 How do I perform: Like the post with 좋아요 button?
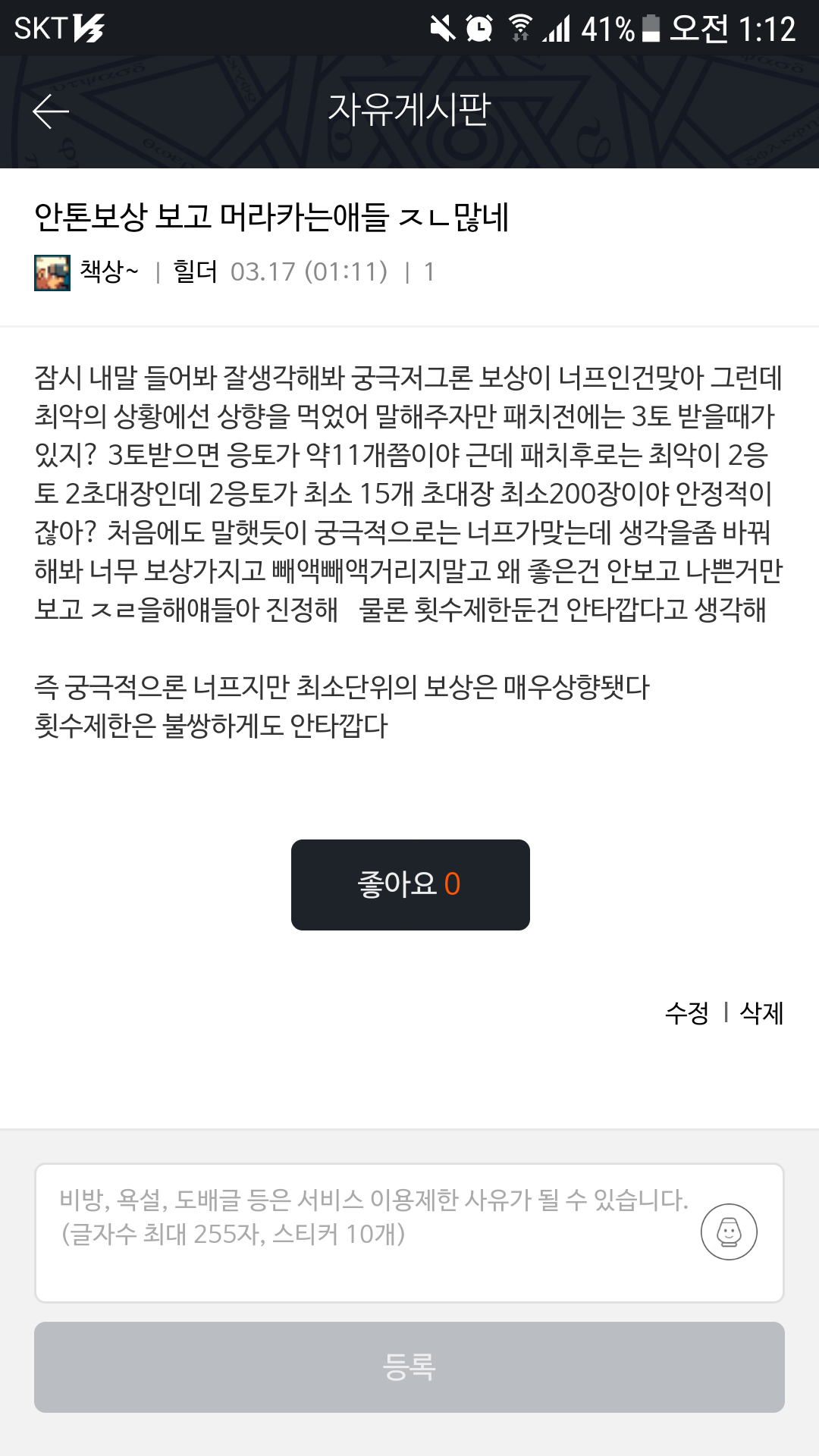click(410, 884)
